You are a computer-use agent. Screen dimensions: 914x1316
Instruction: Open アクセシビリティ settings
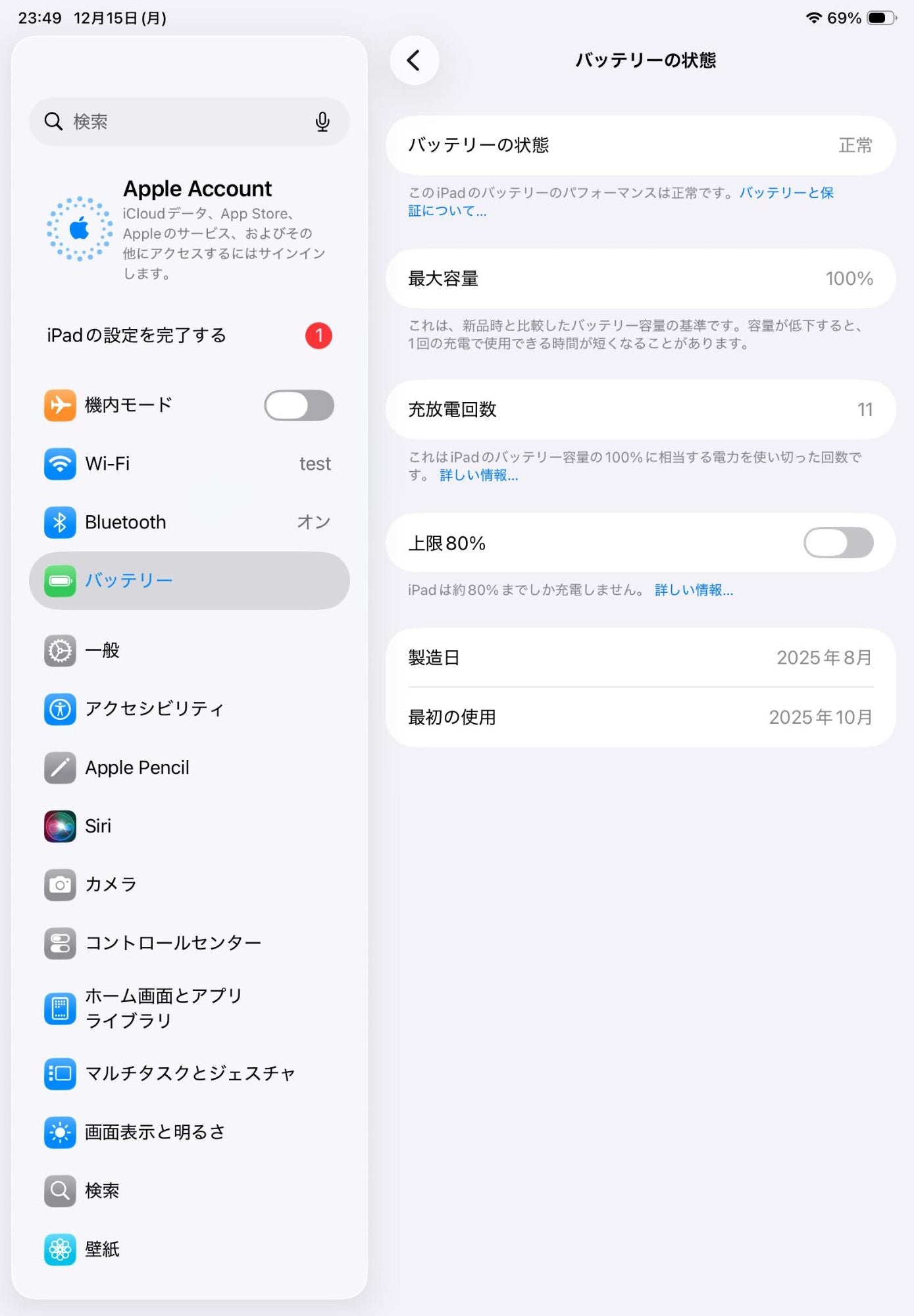point(189,709)
